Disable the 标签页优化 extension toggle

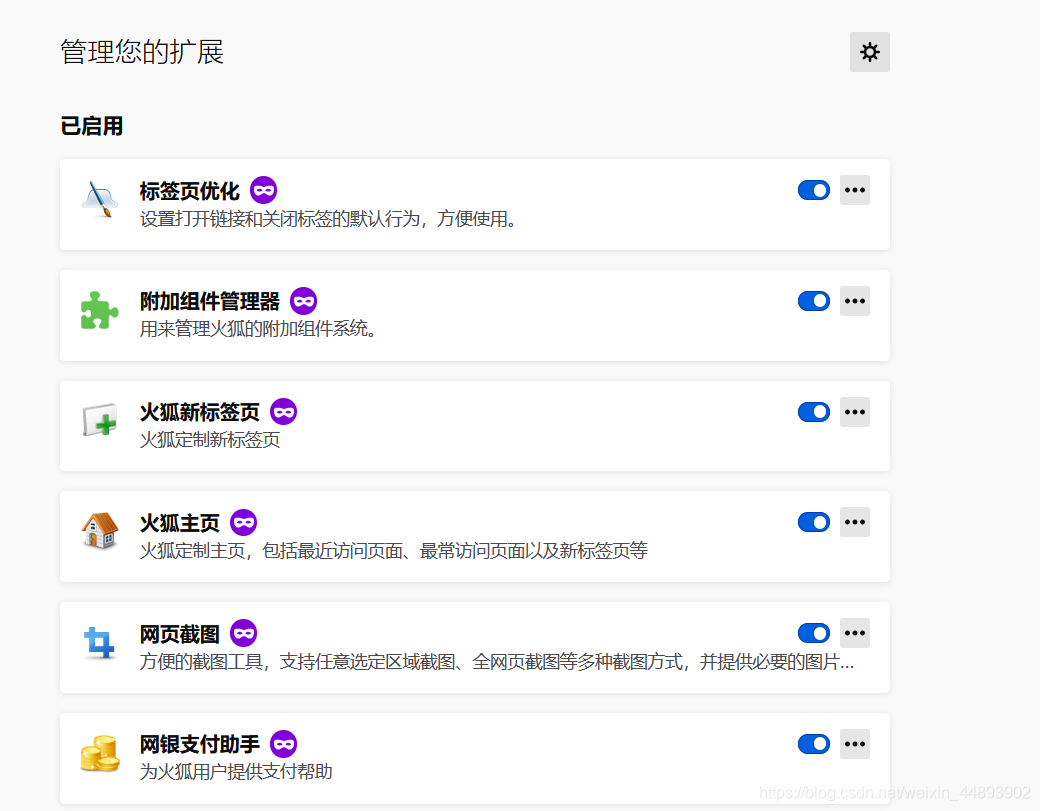tap(813, 190)
